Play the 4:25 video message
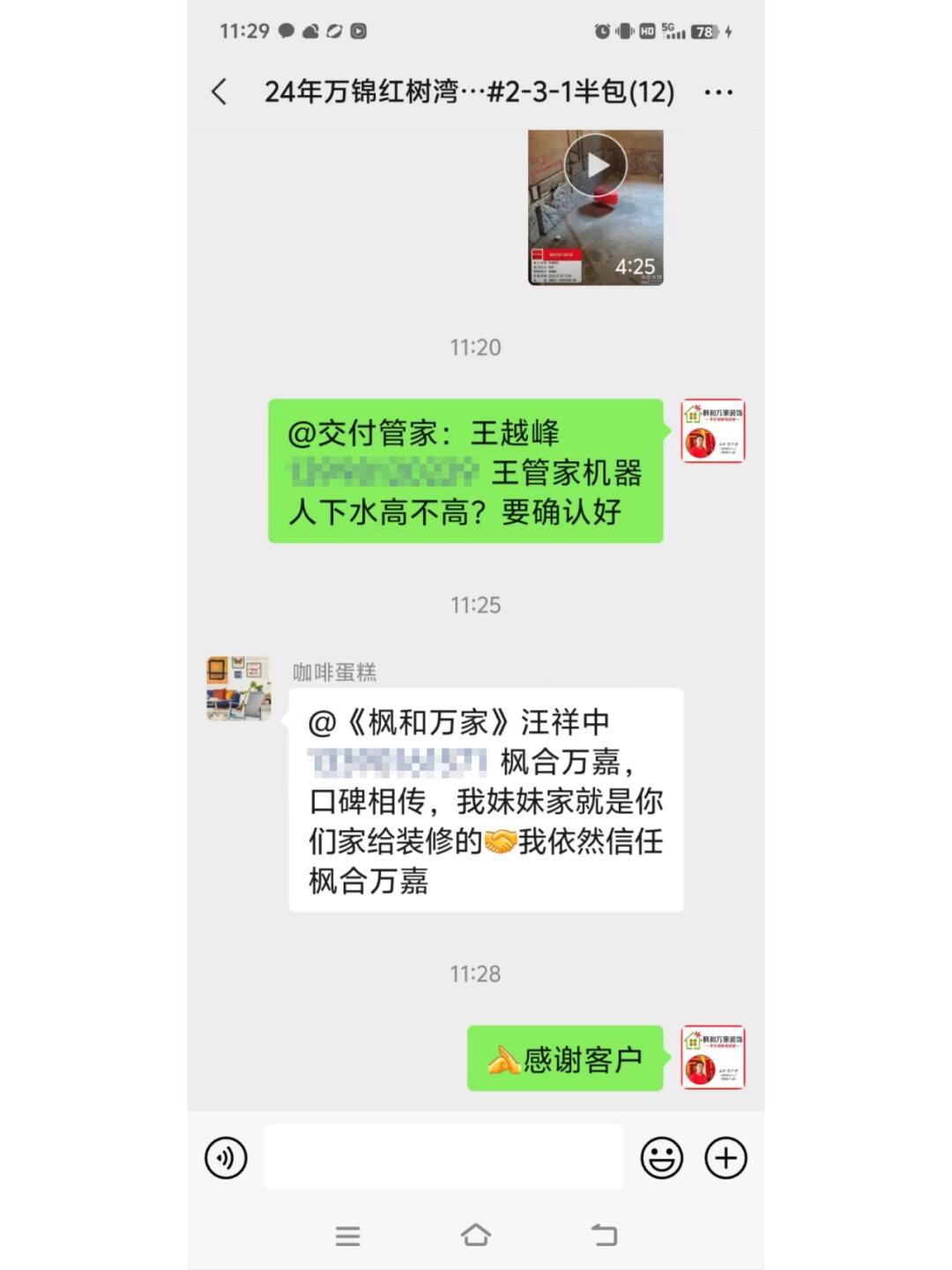Screen dimensions: 952x1270 (x=595, y=166)
